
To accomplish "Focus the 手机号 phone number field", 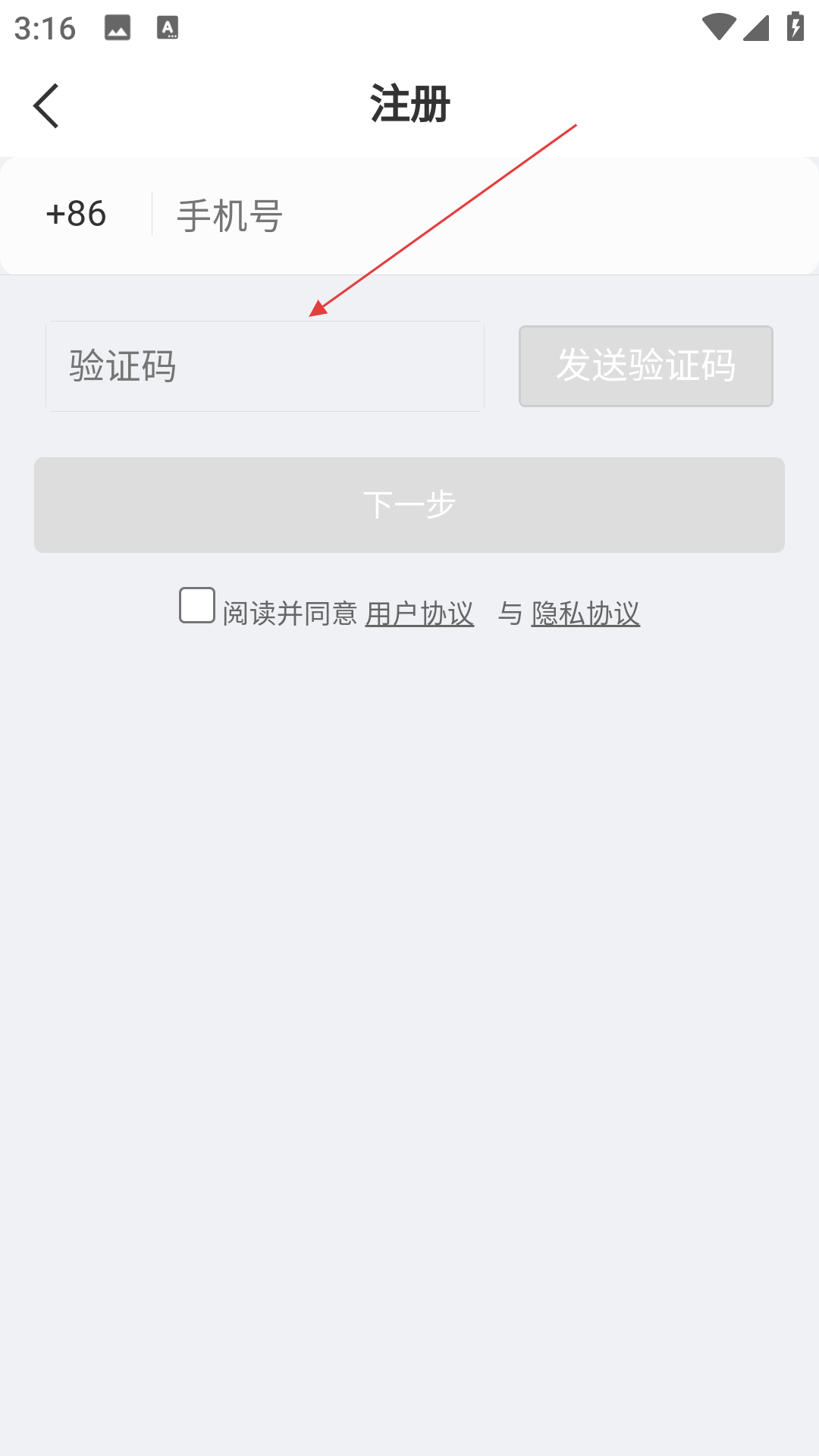I will tap(485, 215).
